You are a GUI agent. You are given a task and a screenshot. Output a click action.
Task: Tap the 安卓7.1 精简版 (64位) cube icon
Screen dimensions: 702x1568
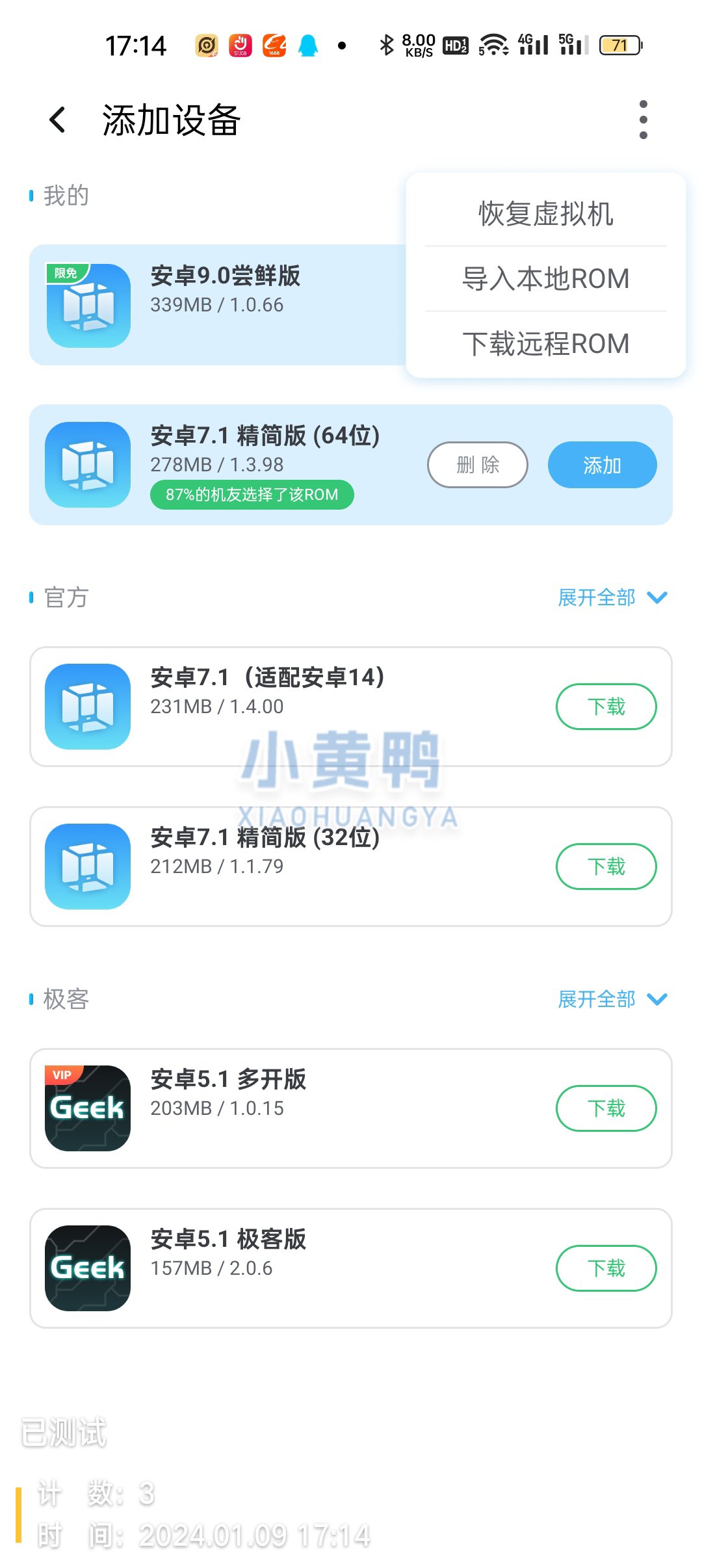coord(88,463)
